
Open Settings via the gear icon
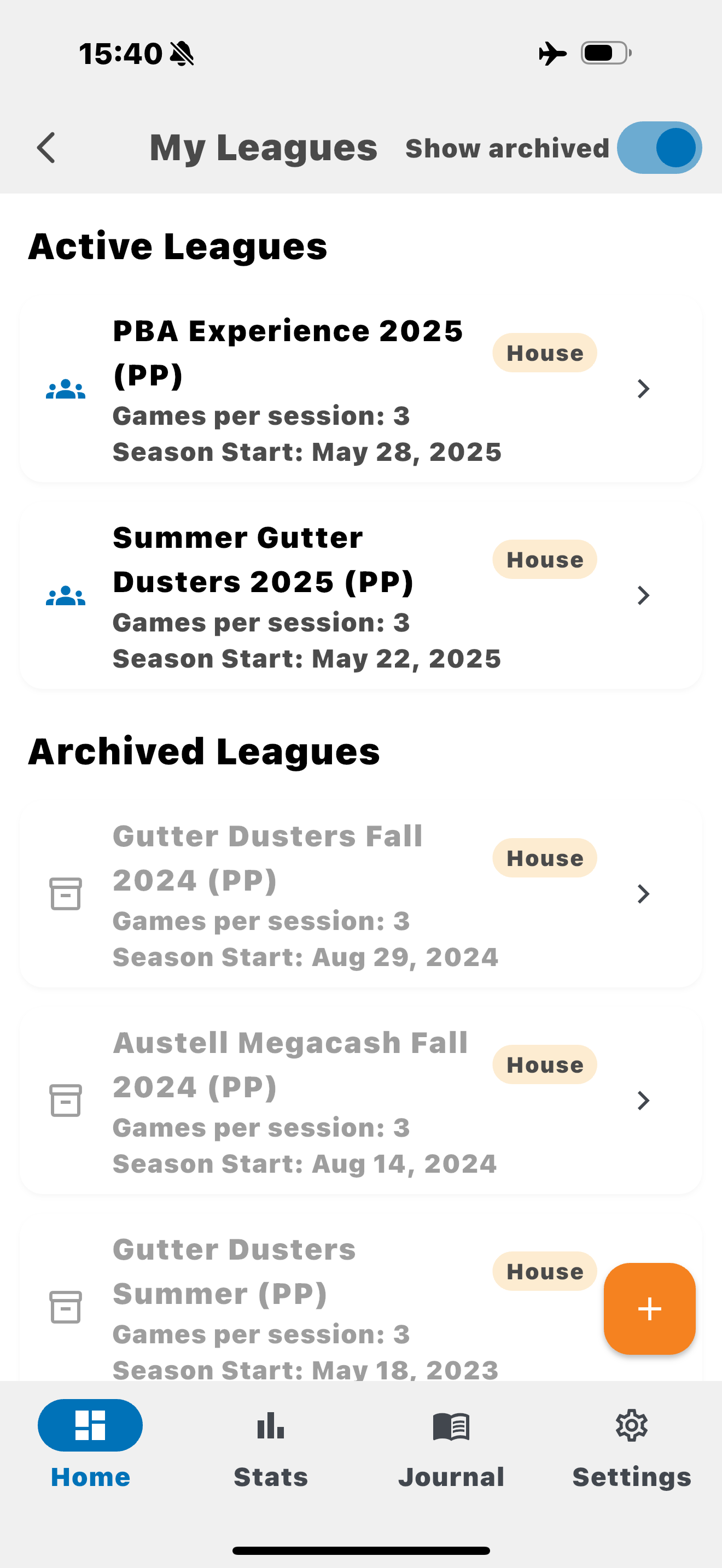click(x=631, y=1425)
